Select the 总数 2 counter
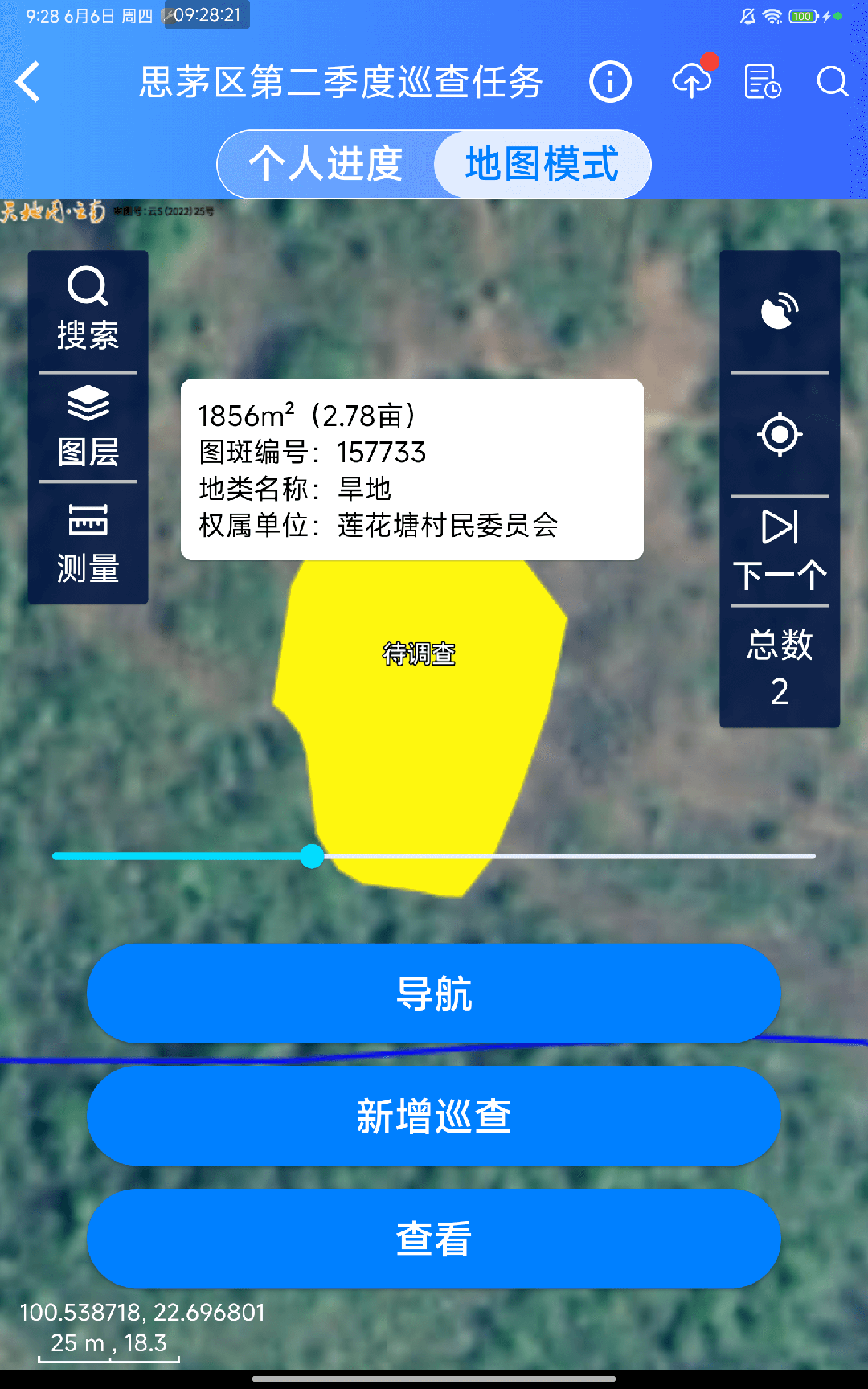868x1389 pixels. (778, 667)
